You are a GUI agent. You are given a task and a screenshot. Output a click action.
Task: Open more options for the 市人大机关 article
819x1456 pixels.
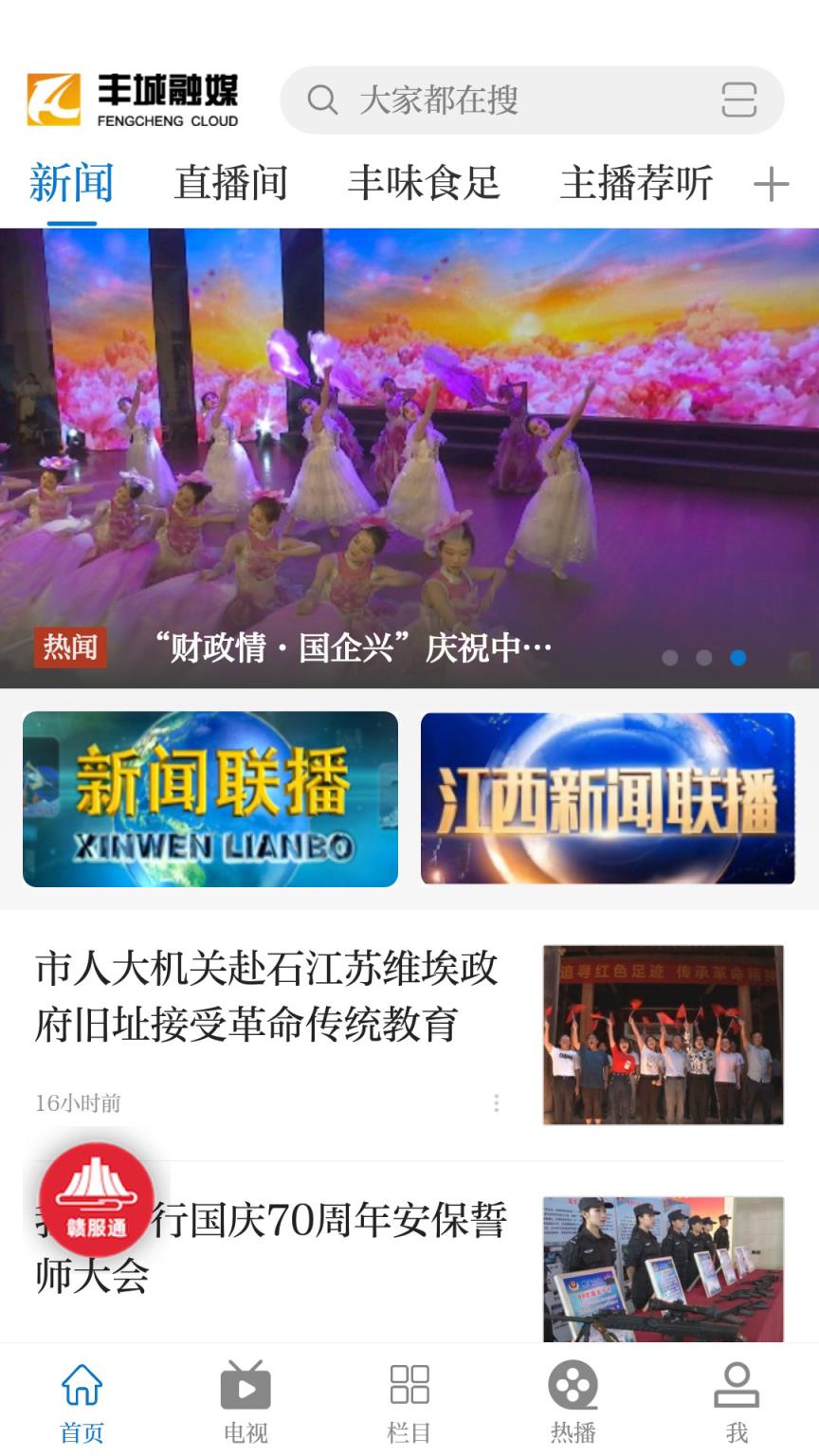(x=496, y=1102)
